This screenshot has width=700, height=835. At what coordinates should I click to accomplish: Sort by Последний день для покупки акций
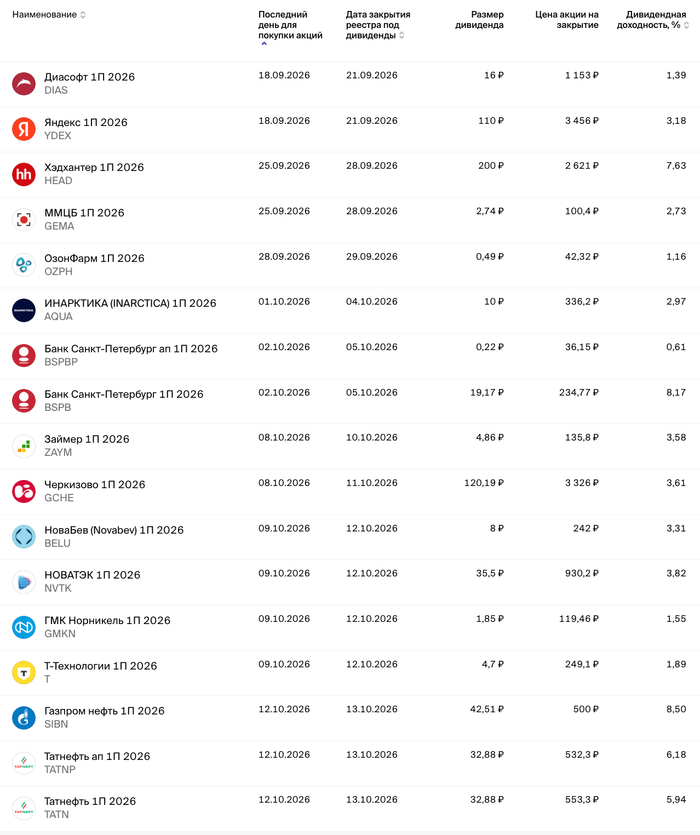(x=290, y=29)
